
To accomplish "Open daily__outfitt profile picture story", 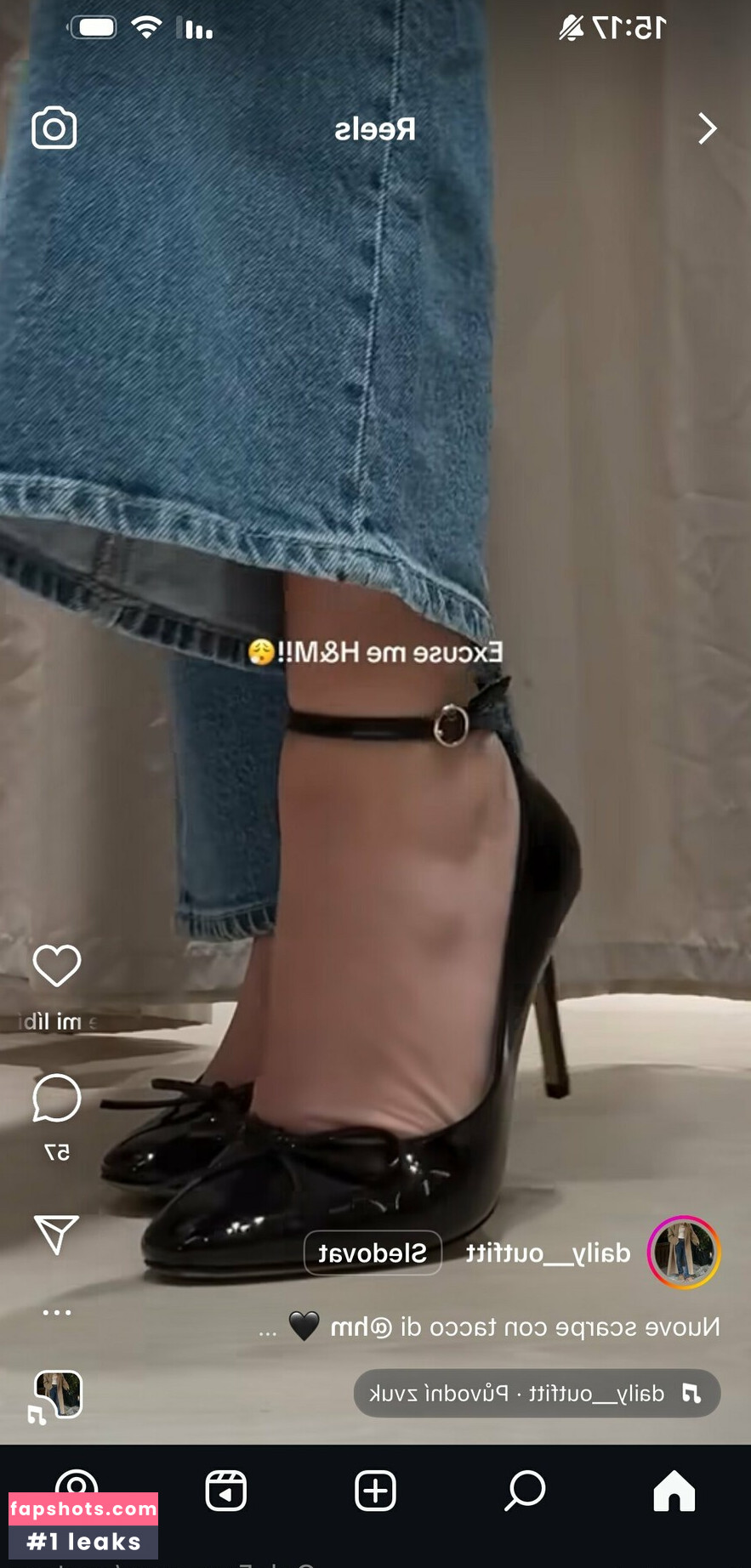I will (x=684, y=1253).
